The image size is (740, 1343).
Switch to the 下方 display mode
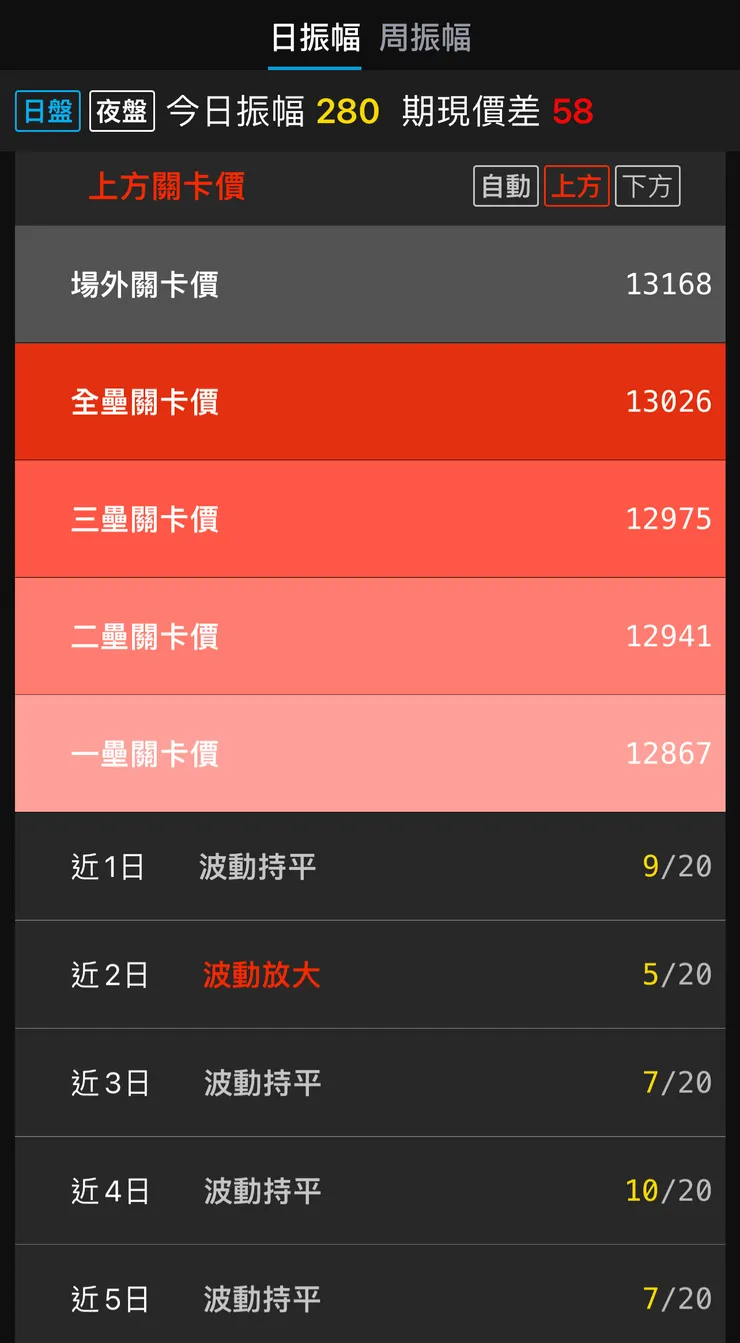tap(647, 185)
